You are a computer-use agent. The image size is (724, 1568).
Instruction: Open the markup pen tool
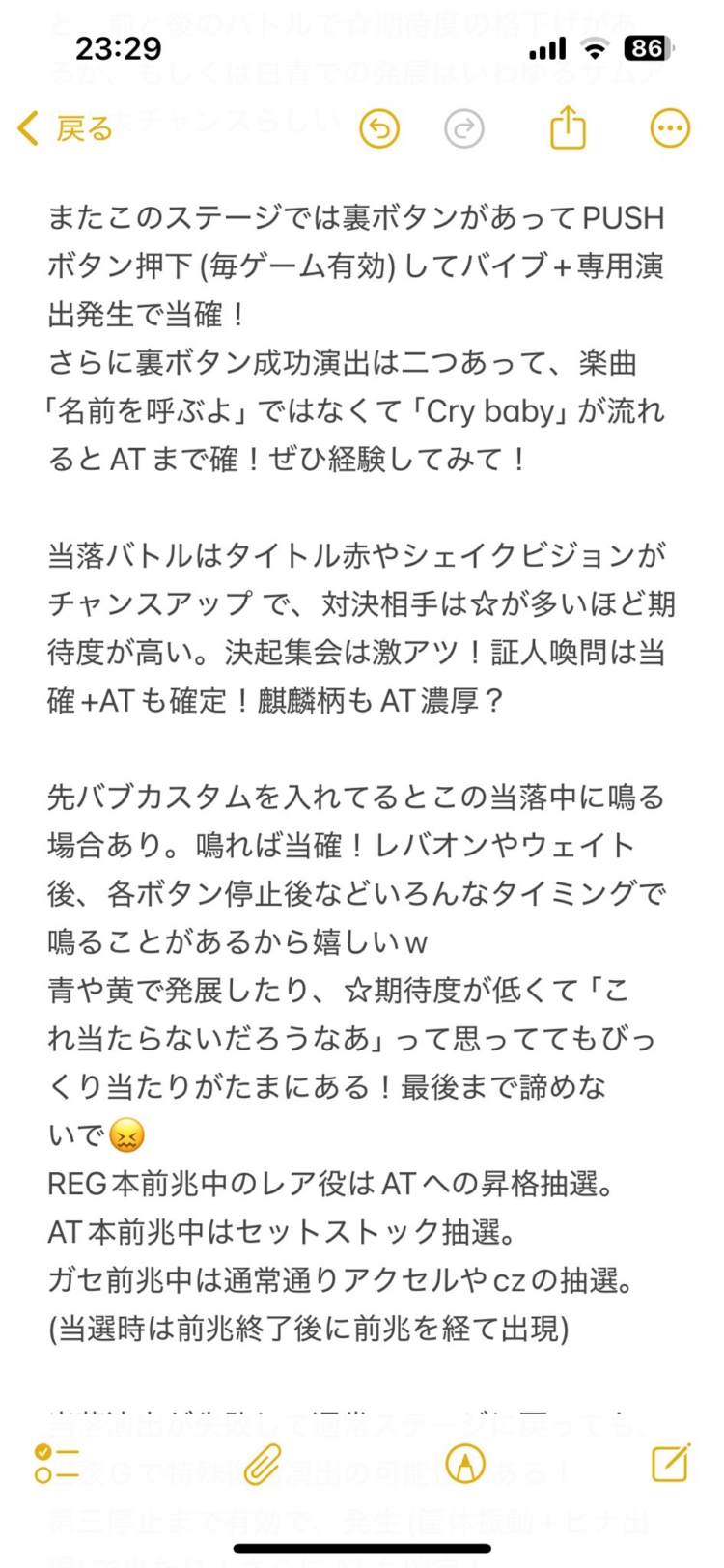465,1464
